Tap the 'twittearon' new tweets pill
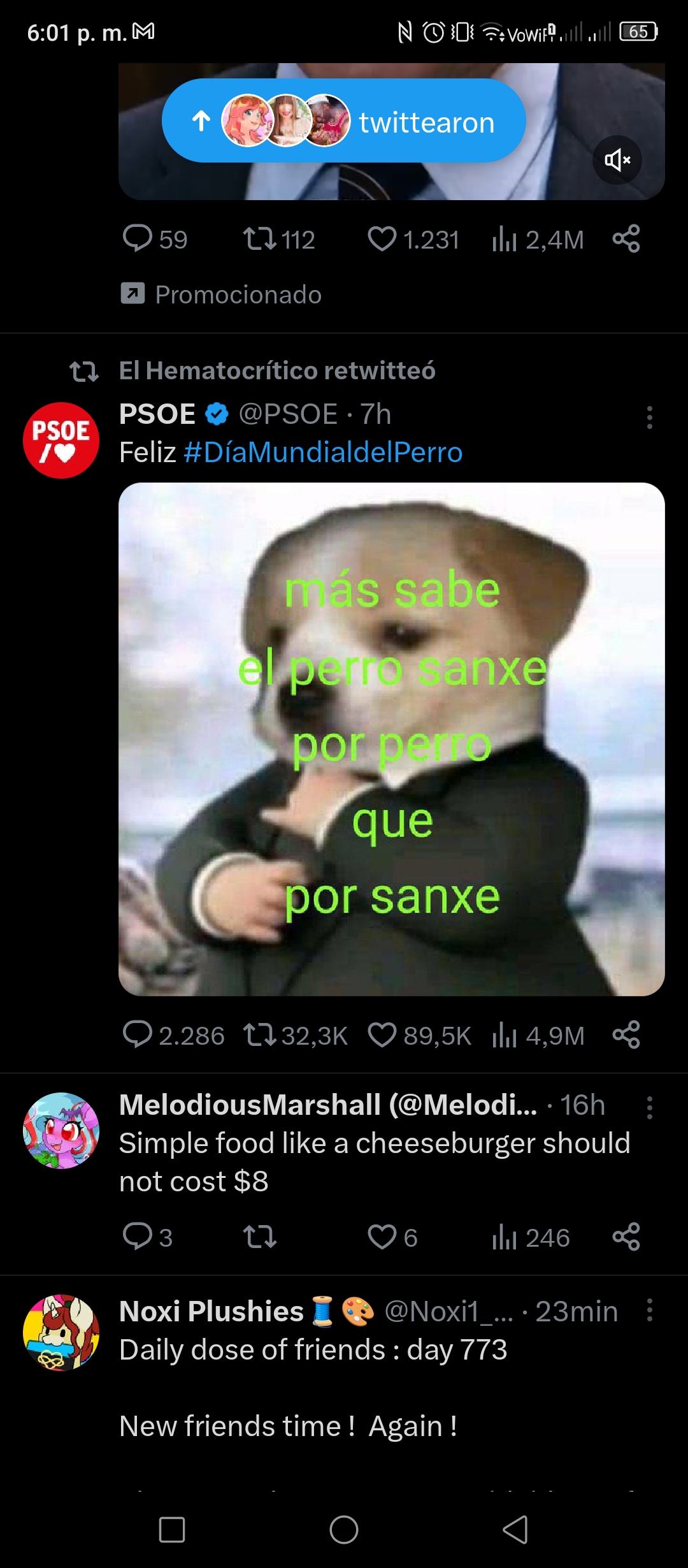 344,120
